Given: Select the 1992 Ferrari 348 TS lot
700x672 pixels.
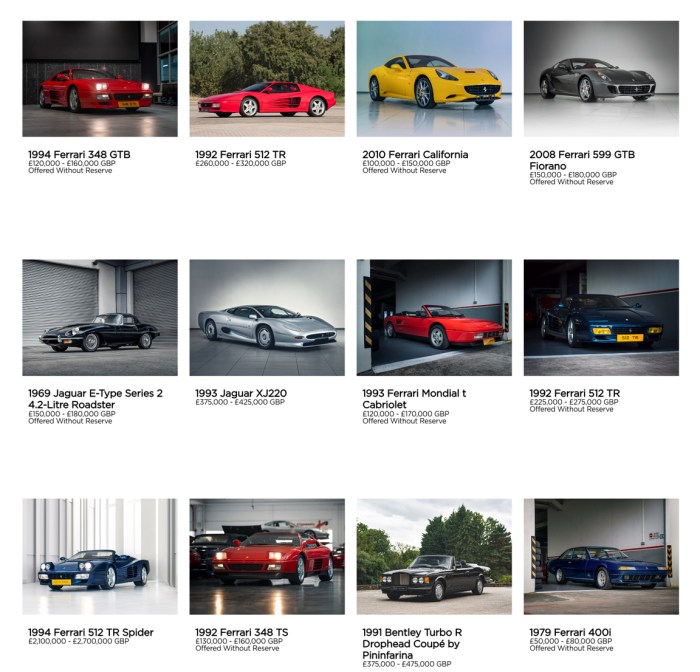Looking at the screenshot, I should [x=267, y=556].
